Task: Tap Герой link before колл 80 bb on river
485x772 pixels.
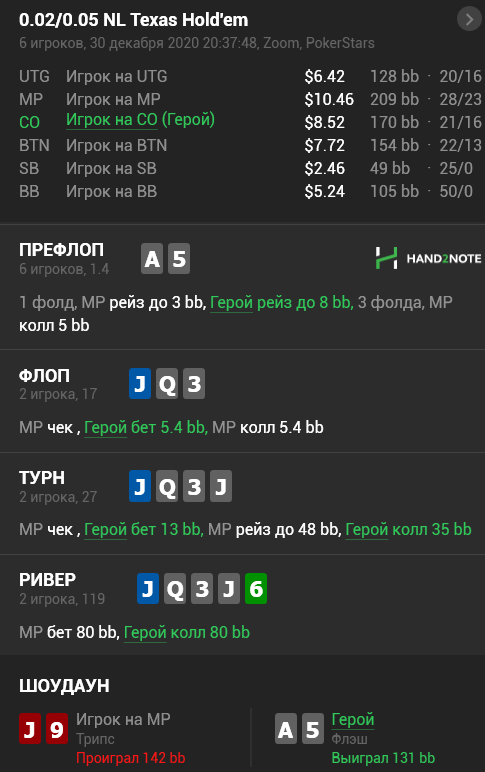Action: pos(145,632)
